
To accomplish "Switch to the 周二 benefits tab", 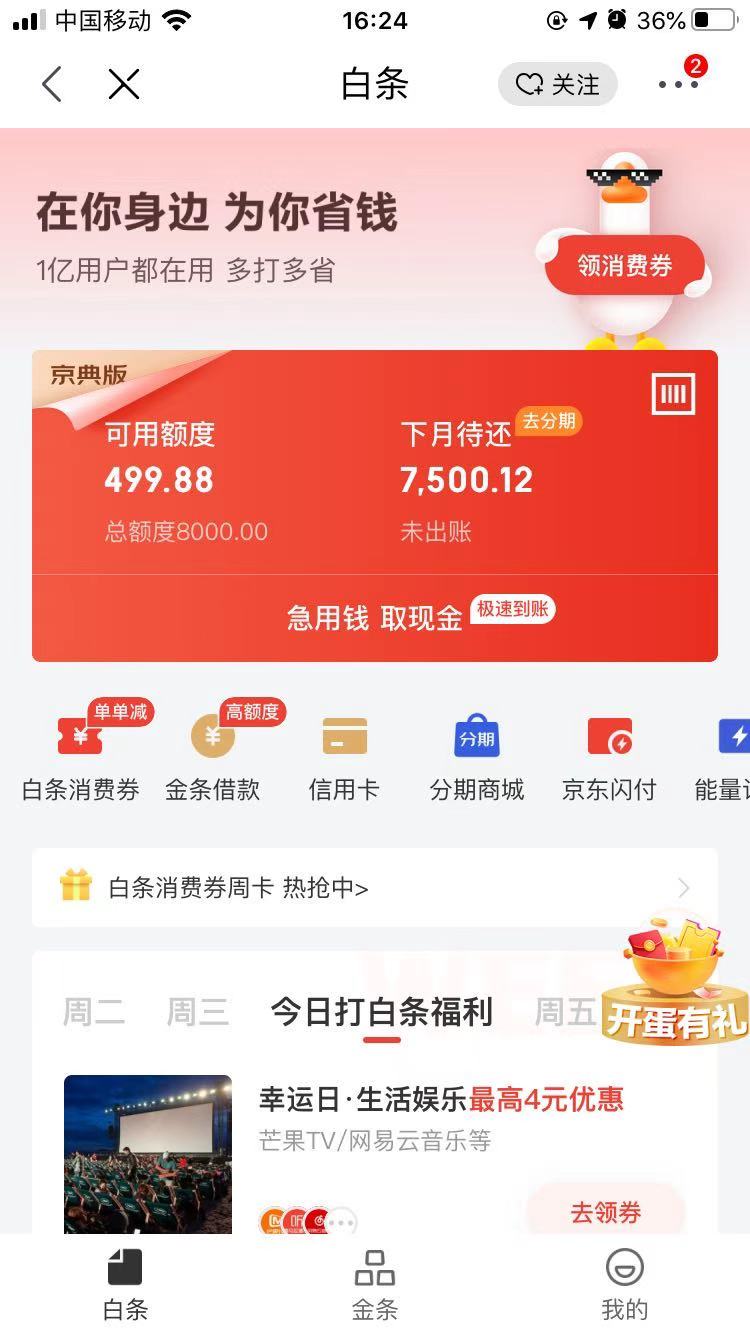I will coord(94,1012).
